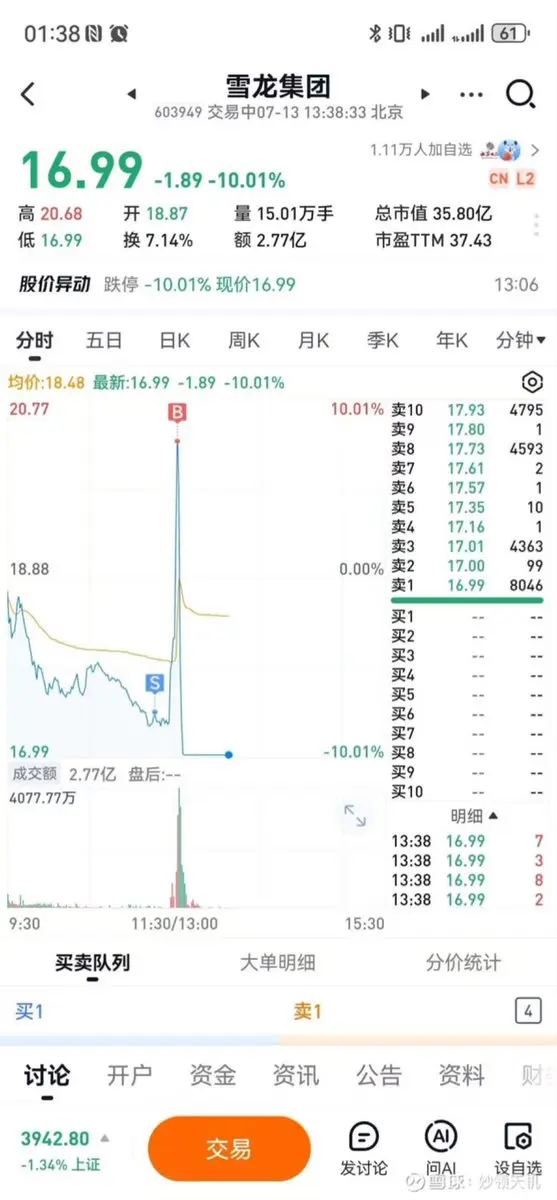The height and width of the screenshot is (1200, 557).
Task: Go back using the top-left arrow
Action: tap(28, 94)
